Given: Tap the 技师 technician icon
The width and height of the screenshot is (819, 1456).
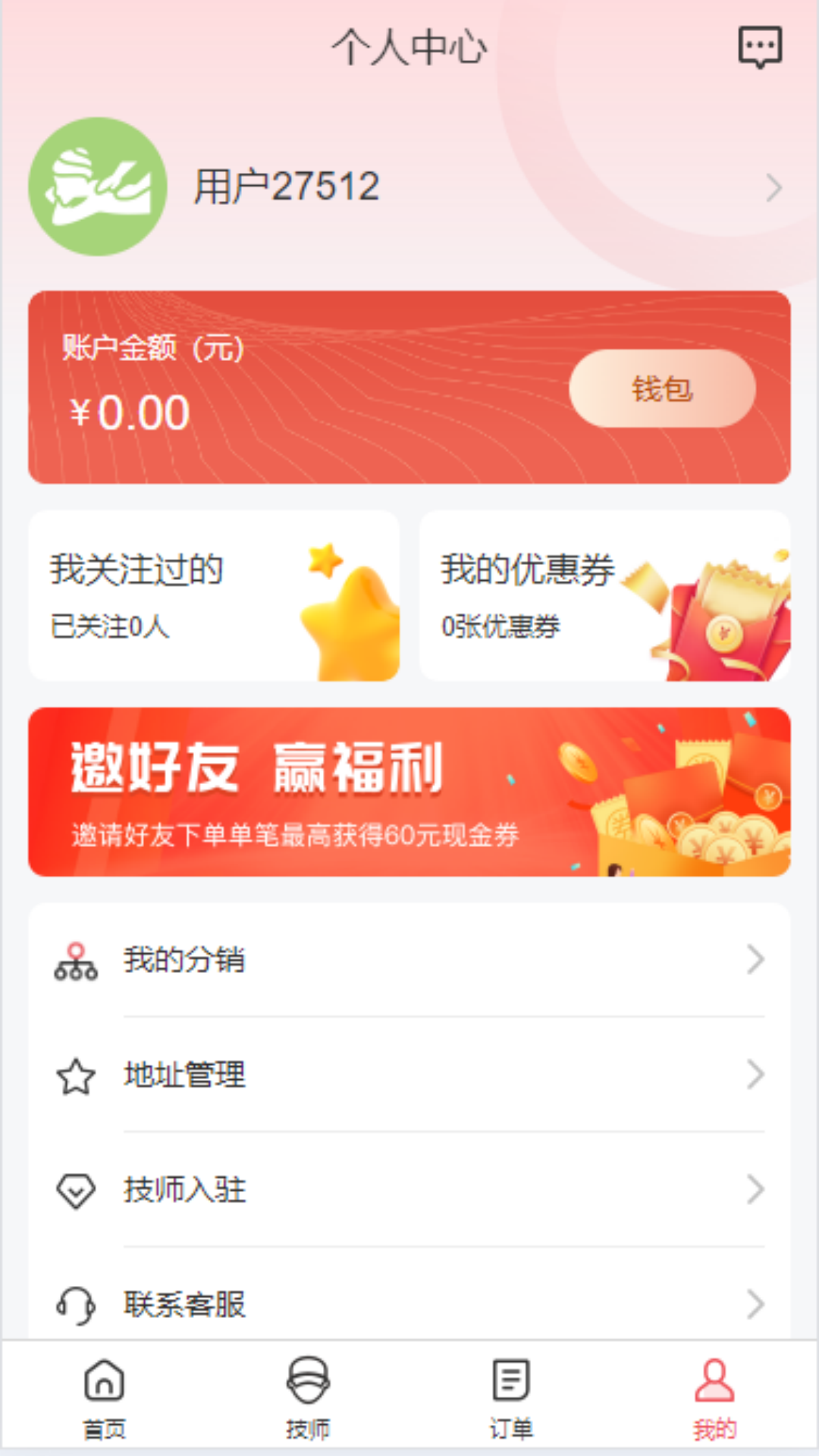Looking at the screenshot, I should point(308,1382).
